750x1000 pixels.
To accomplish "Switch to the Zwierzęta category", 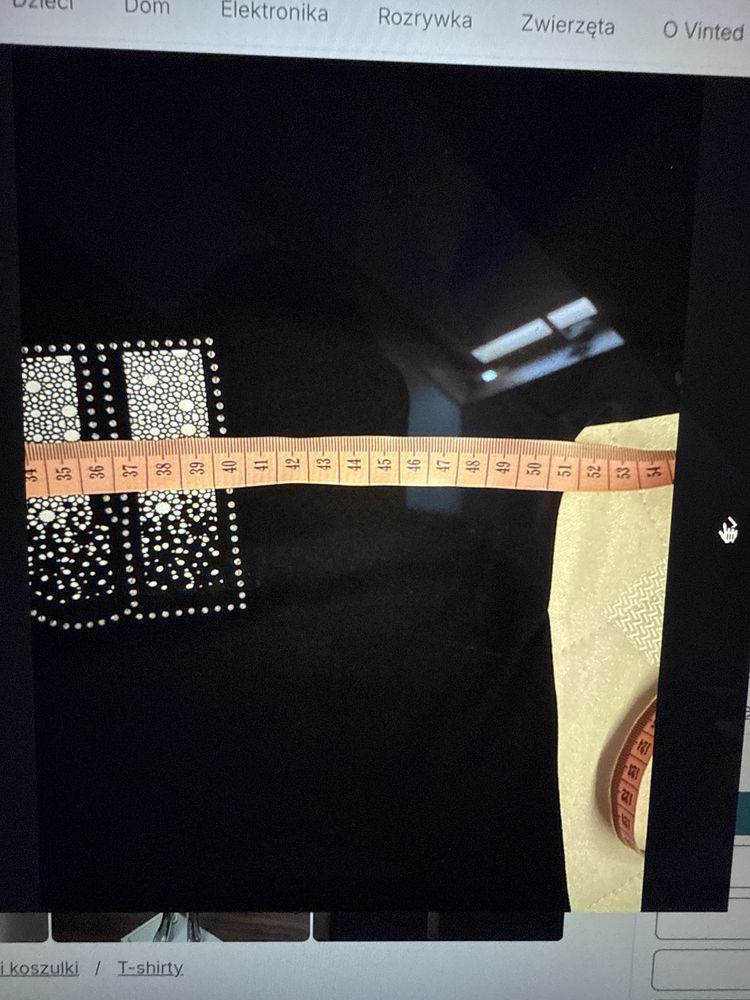I will pyautogui.click(x=567, y=25).
